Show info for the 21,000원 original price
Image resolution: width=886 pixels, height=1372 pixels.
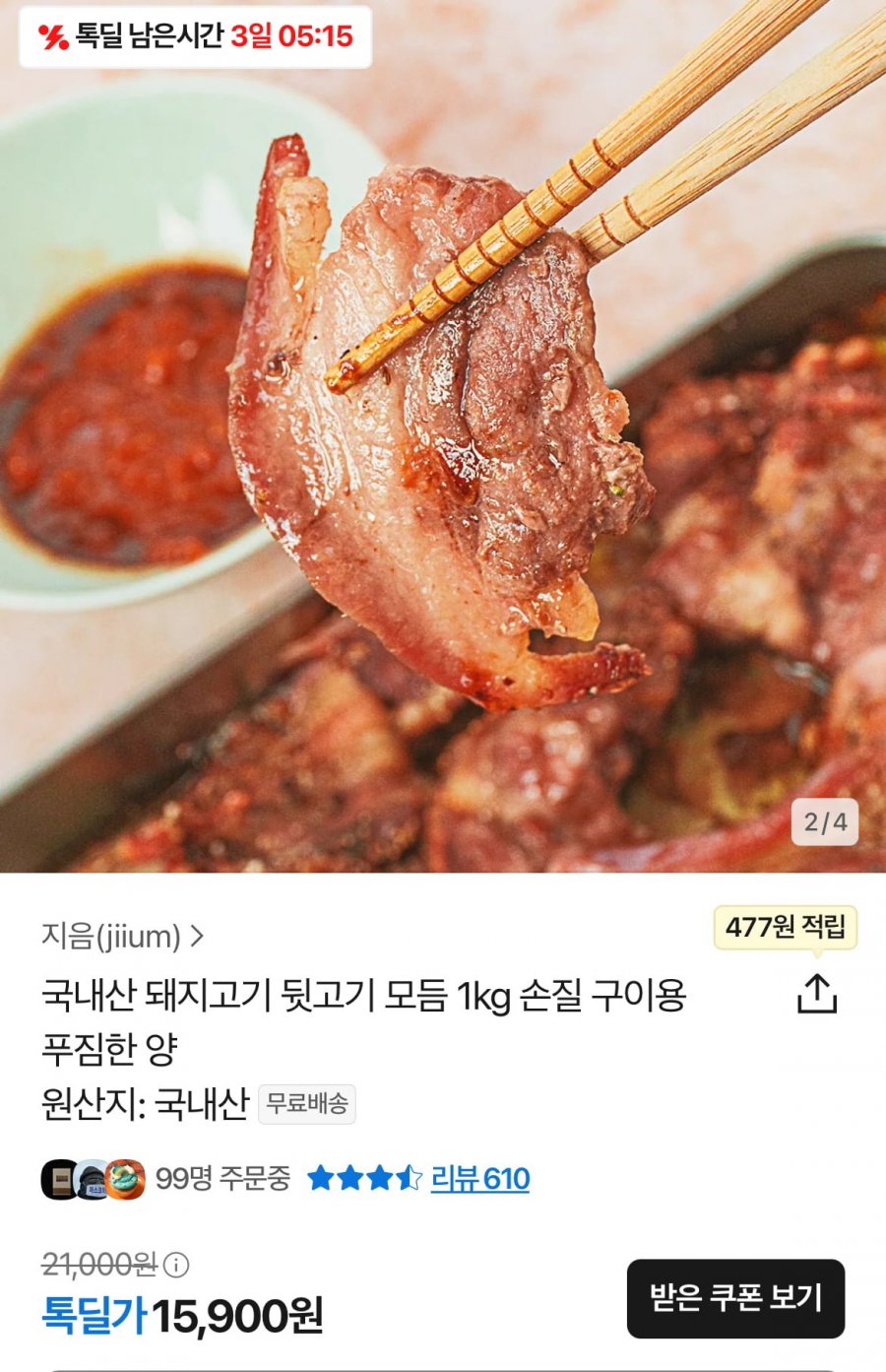pyautogui.click(x=176, y=1265)
